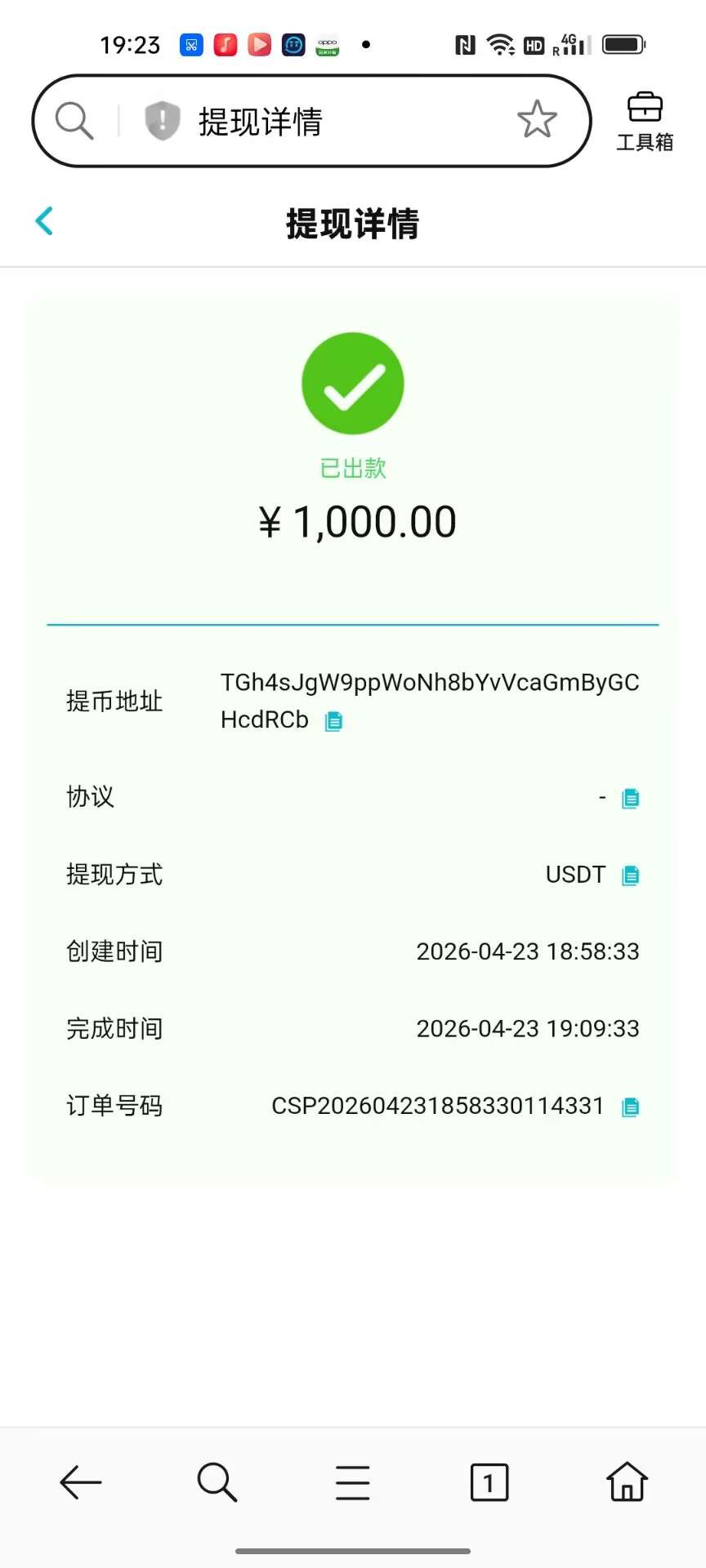Copy the 订单号码 order number
The width and height of the screenshot is (706, 1568).
coord(630,1107)
